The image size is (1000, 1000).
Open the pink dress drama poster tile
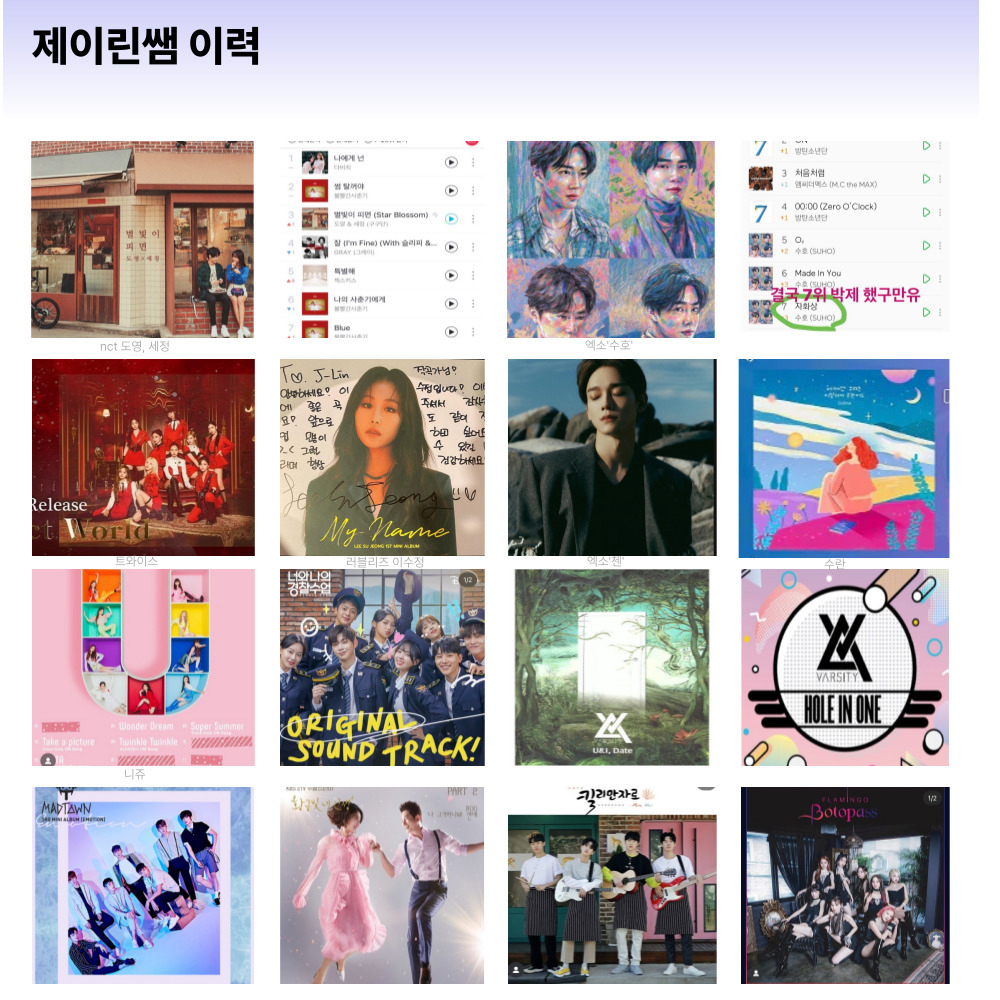382,886
